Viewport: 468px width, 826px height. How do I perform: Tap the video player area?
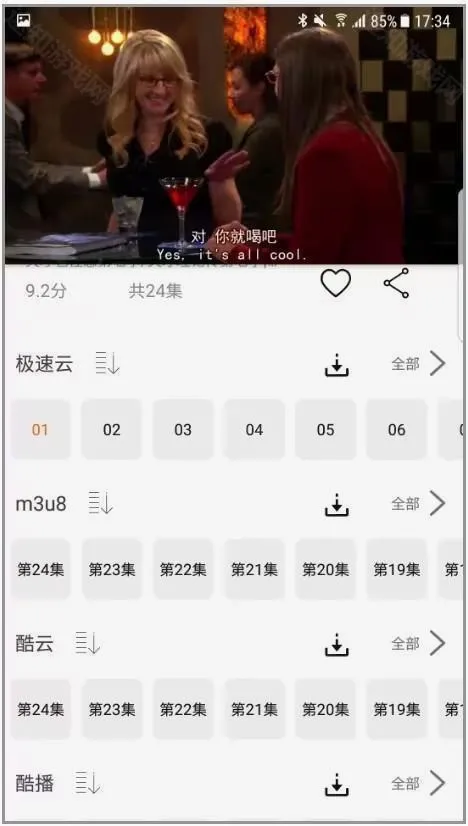pyautogui.click(x=234, y=135)
